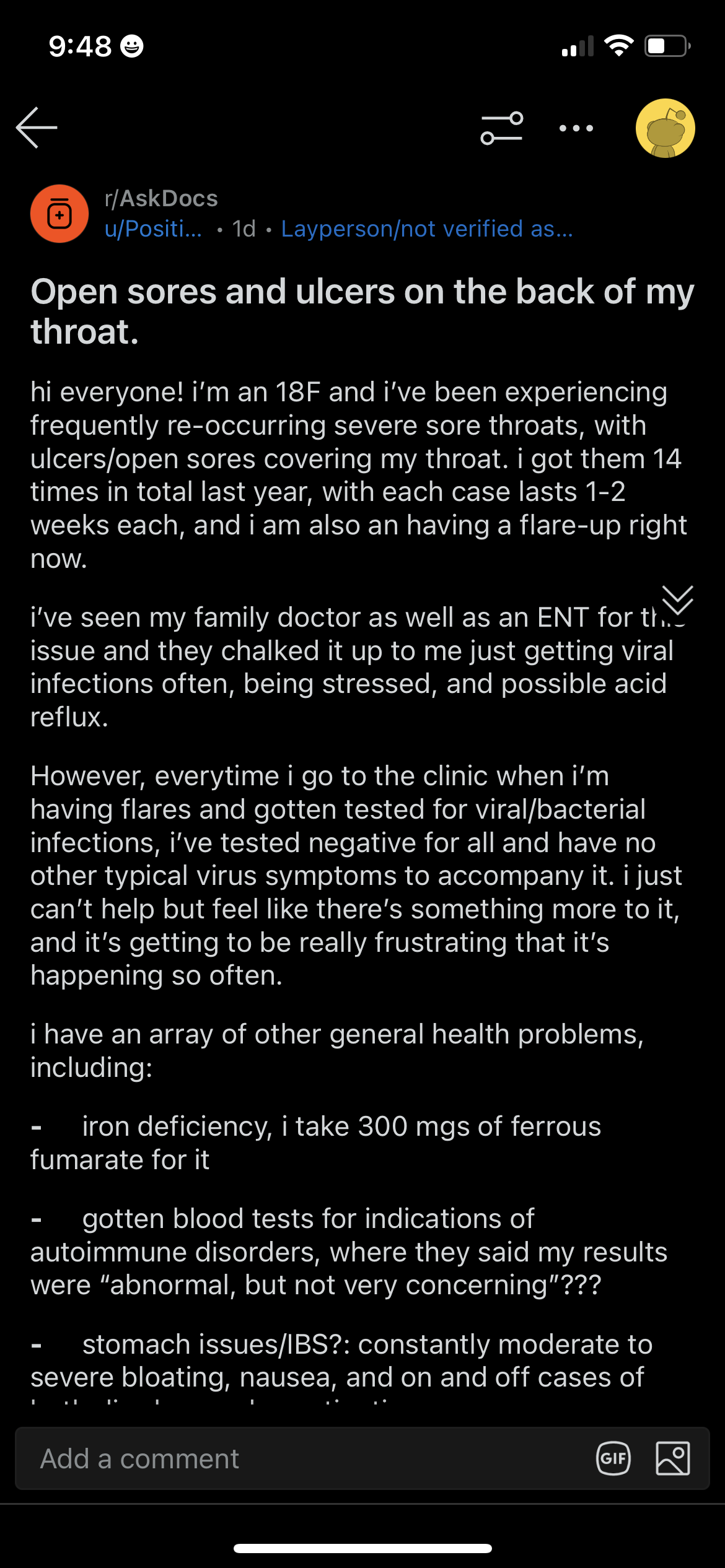Visit the r/AskDocs subreddit

(x=161, y=199)
